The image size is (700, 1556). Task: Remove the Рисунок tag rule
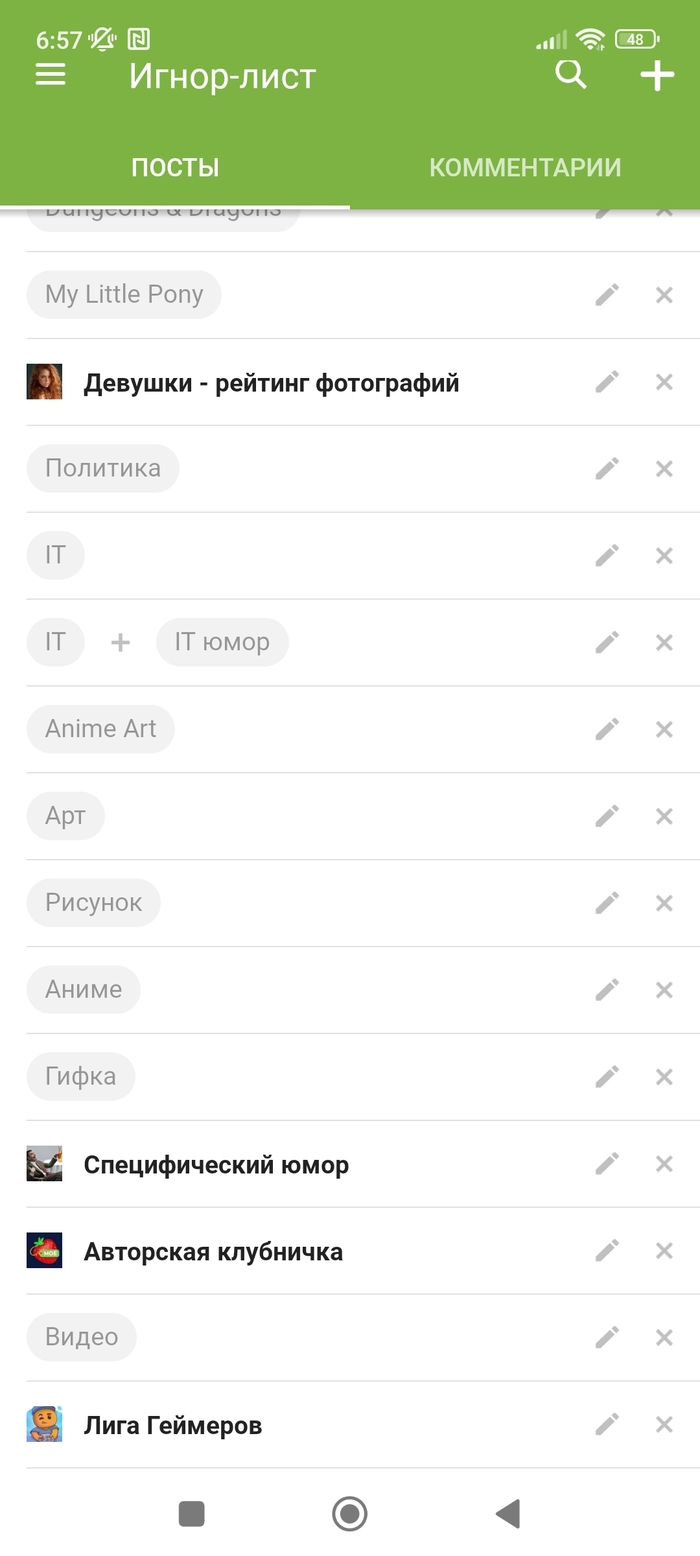[664, 903]
